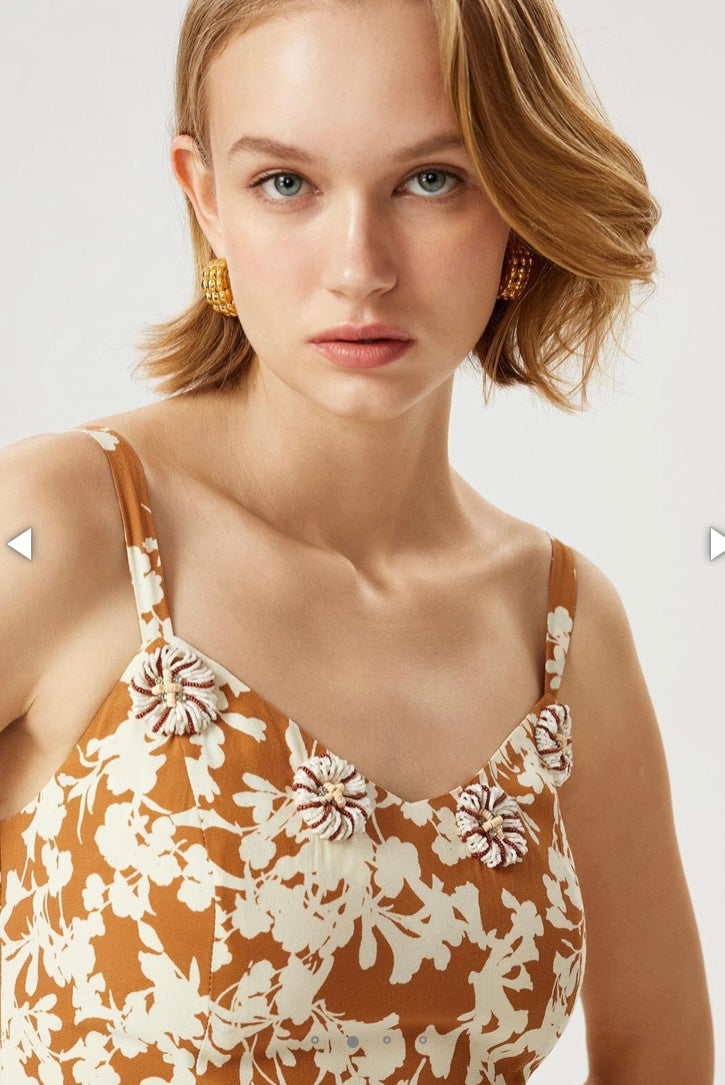Viewport: 725px width, 1085px height.
Task: Jump to the last photo indicator dot
Action: (x=423, y=1040)
